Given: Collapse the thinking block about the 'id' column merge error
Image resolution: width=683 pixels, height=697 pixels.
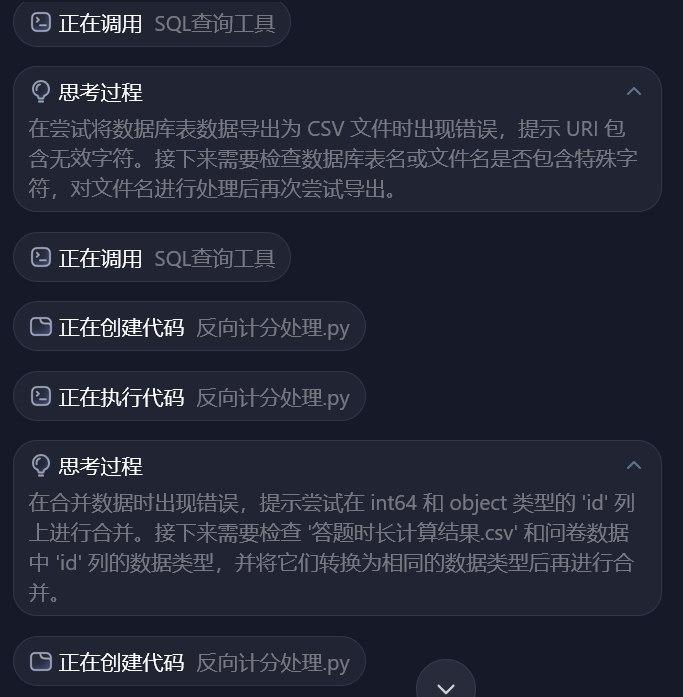Looking at the screenshot, I should (x=632, y=465).
